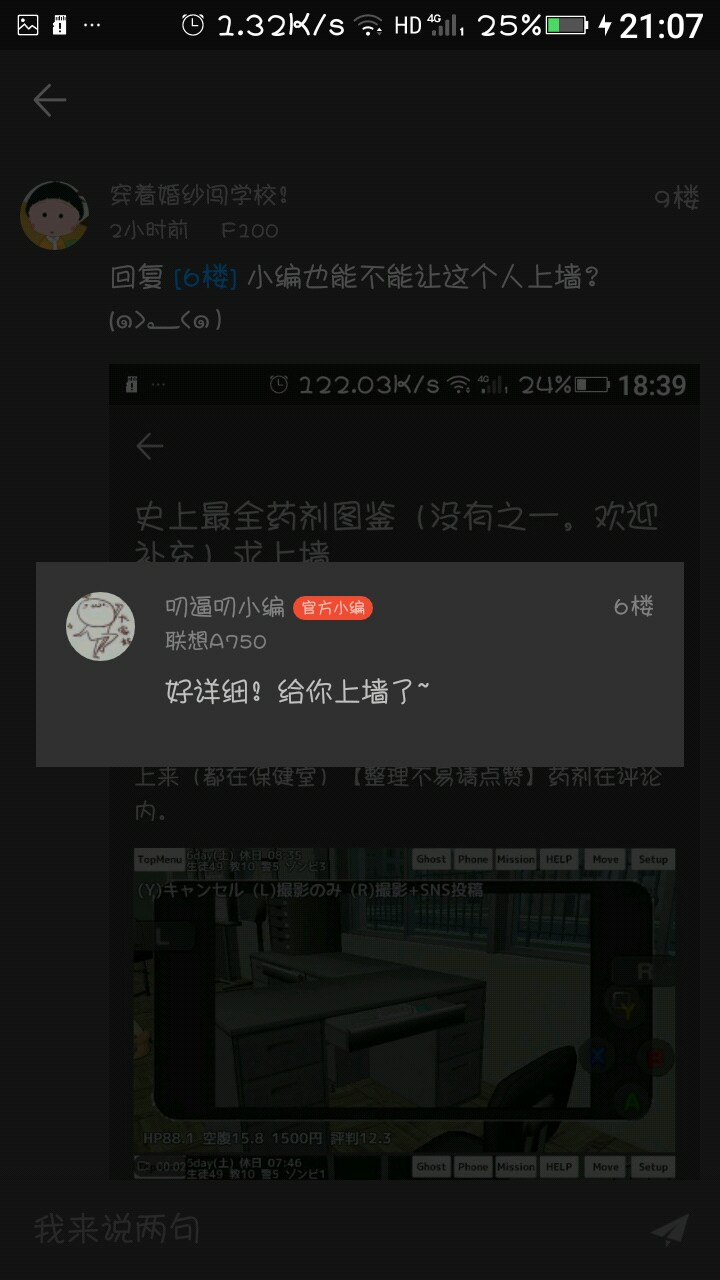Tap the 我来说两句 comment box

(300, 1229)
